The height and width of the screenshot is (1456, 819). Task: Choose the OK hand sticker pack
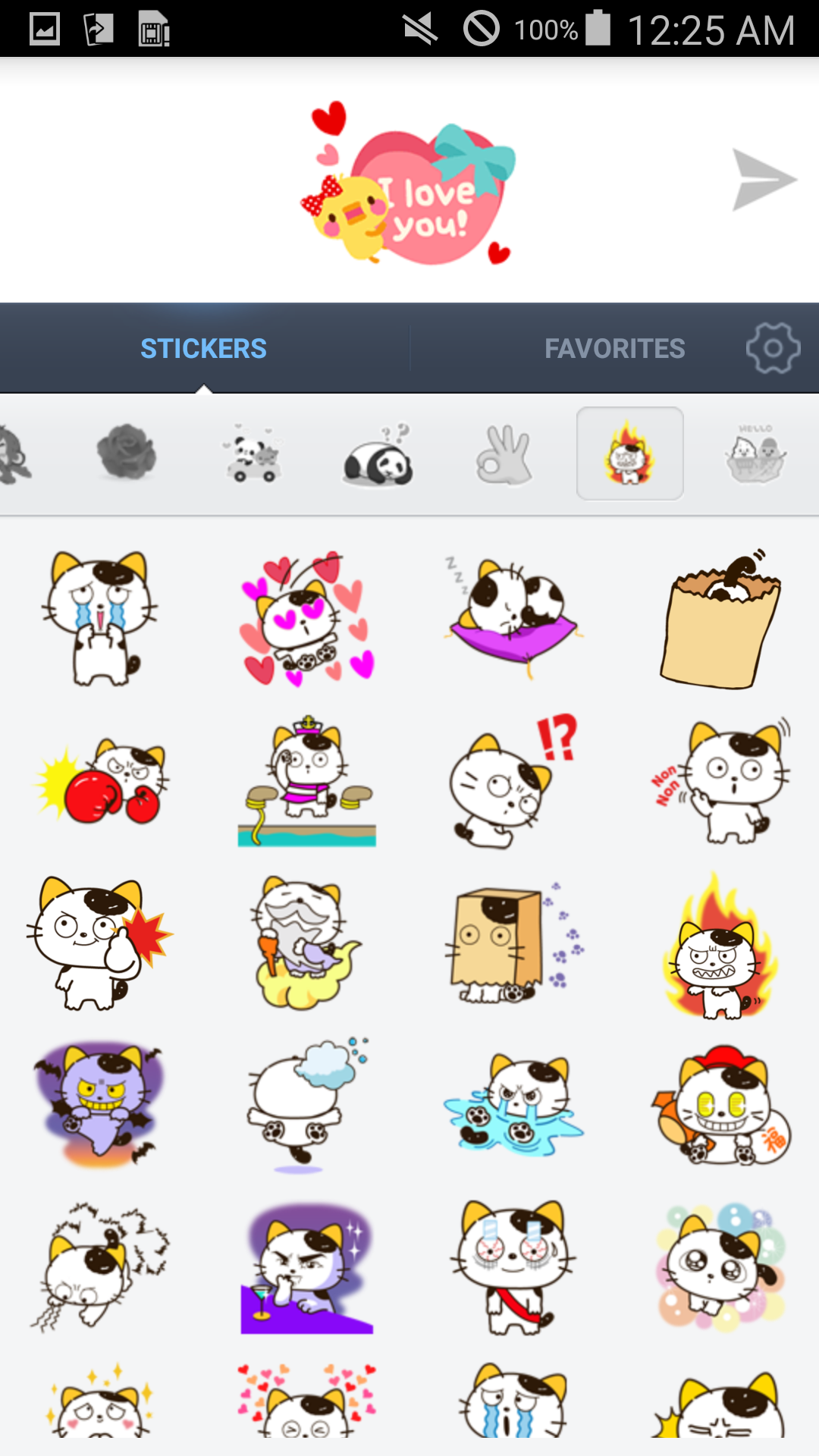click(x=504, y=454)
